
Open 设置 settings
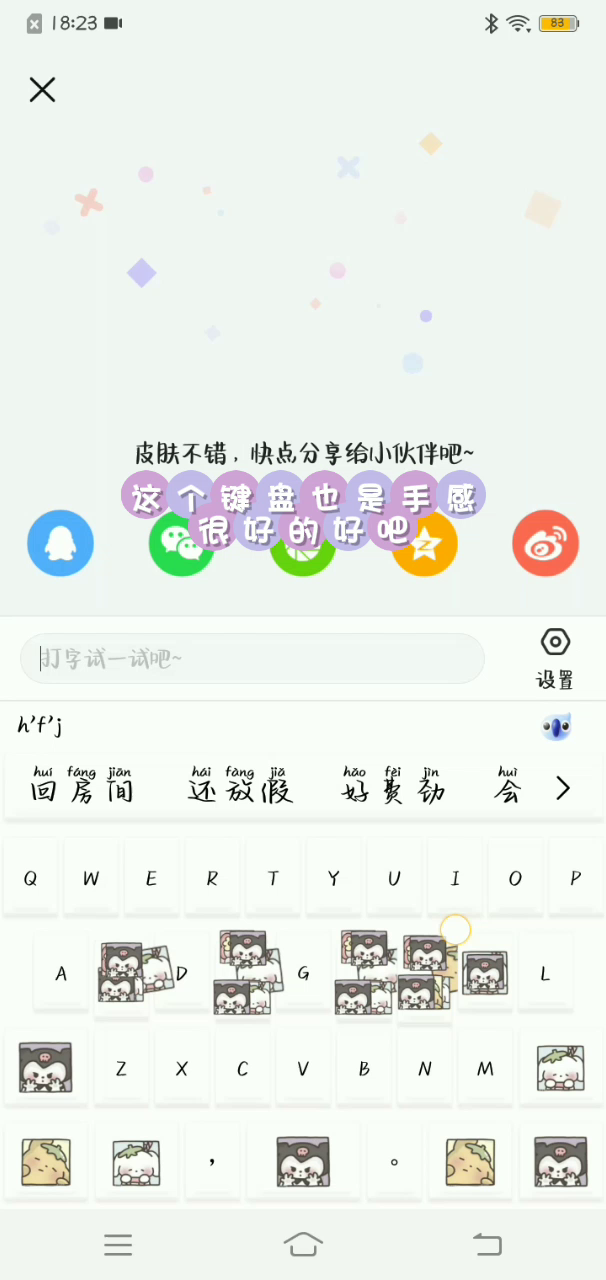(554, 659)
